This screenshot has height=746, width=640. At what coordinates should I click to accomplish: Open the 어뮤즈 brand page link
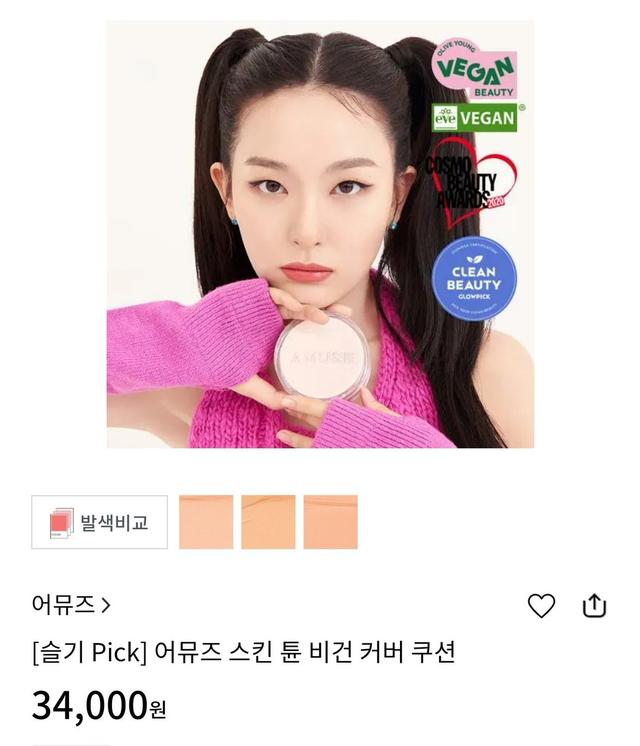(71, 604)
